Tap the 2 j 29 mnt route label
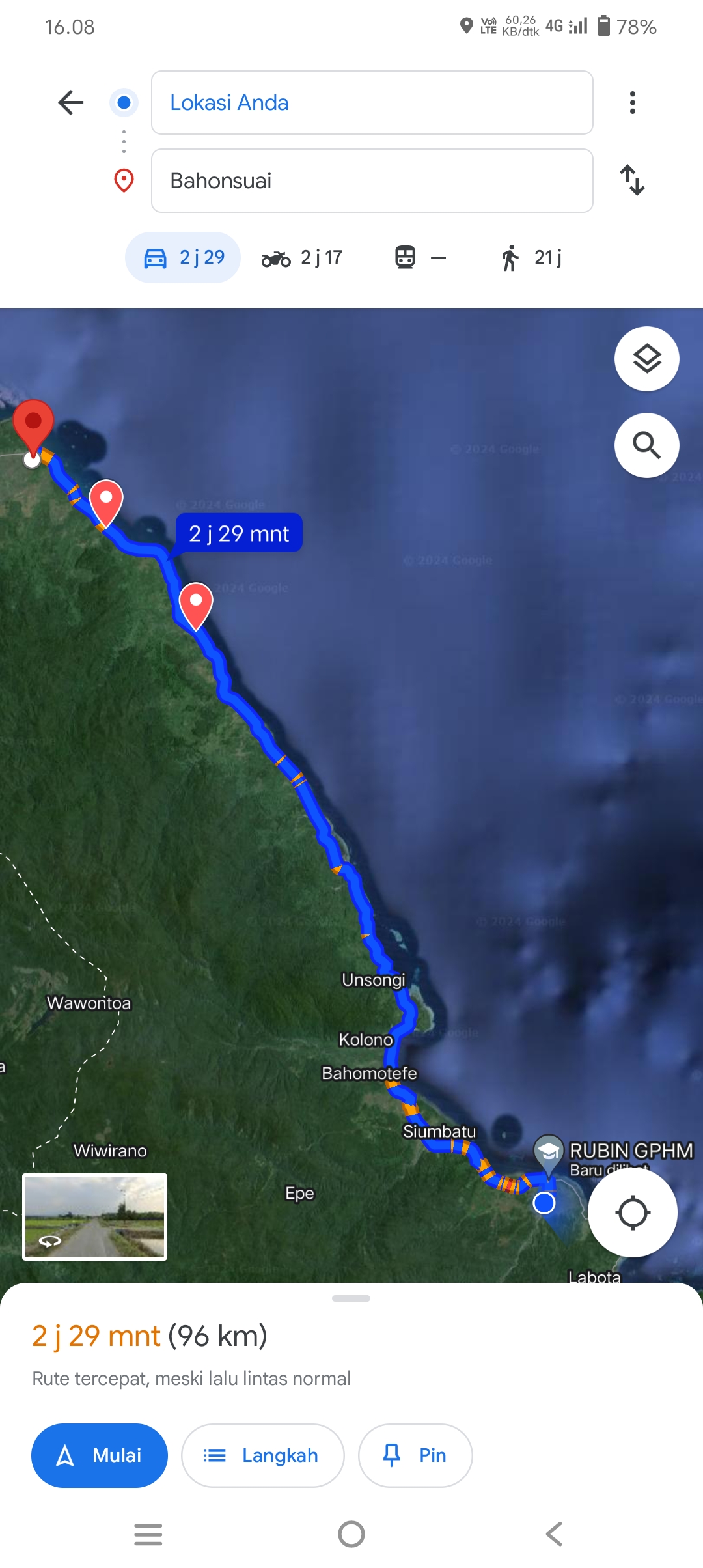 pos(239,533)
